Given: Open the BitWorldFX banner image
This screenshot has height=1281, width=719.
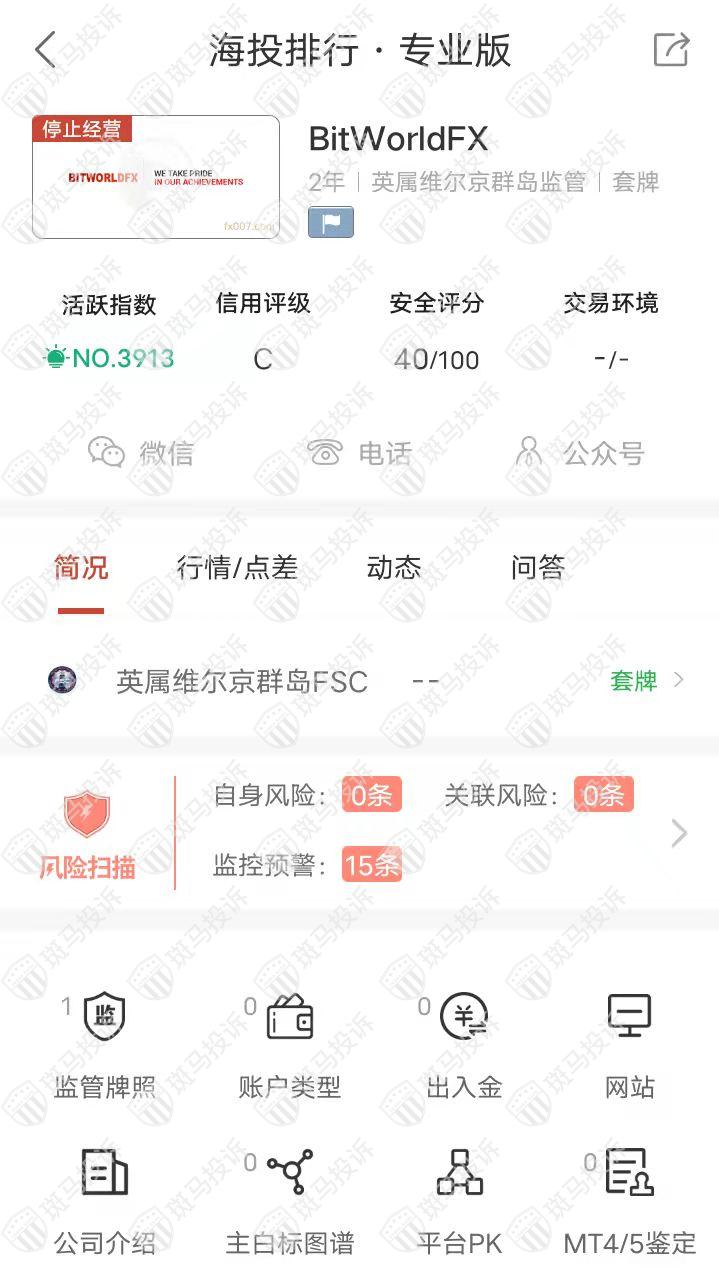Looking at the screenshot, I should tap(156, 178).
